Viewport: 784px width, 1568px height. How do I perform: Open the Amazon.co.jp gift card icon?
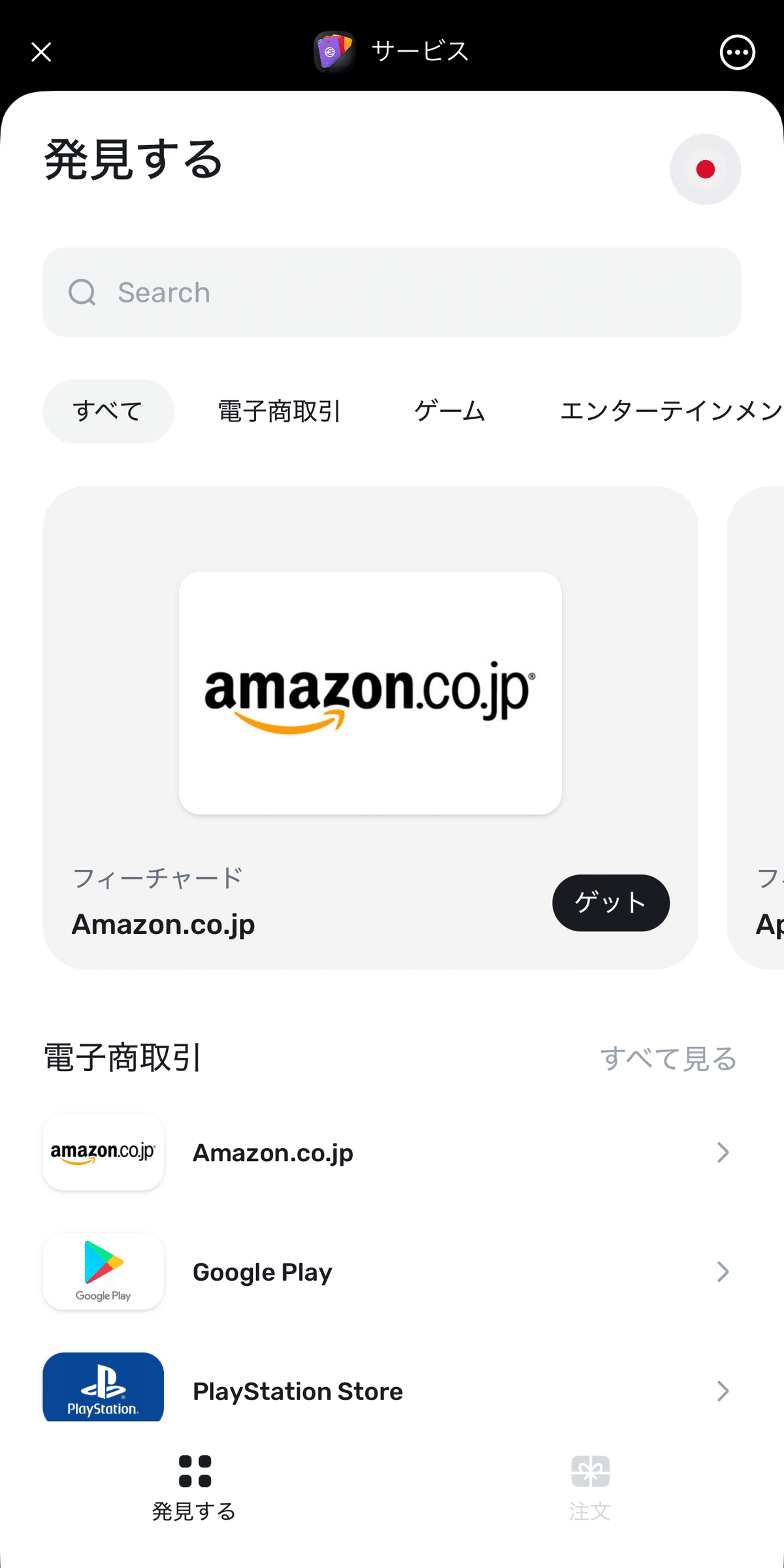tap(103, 1152)
